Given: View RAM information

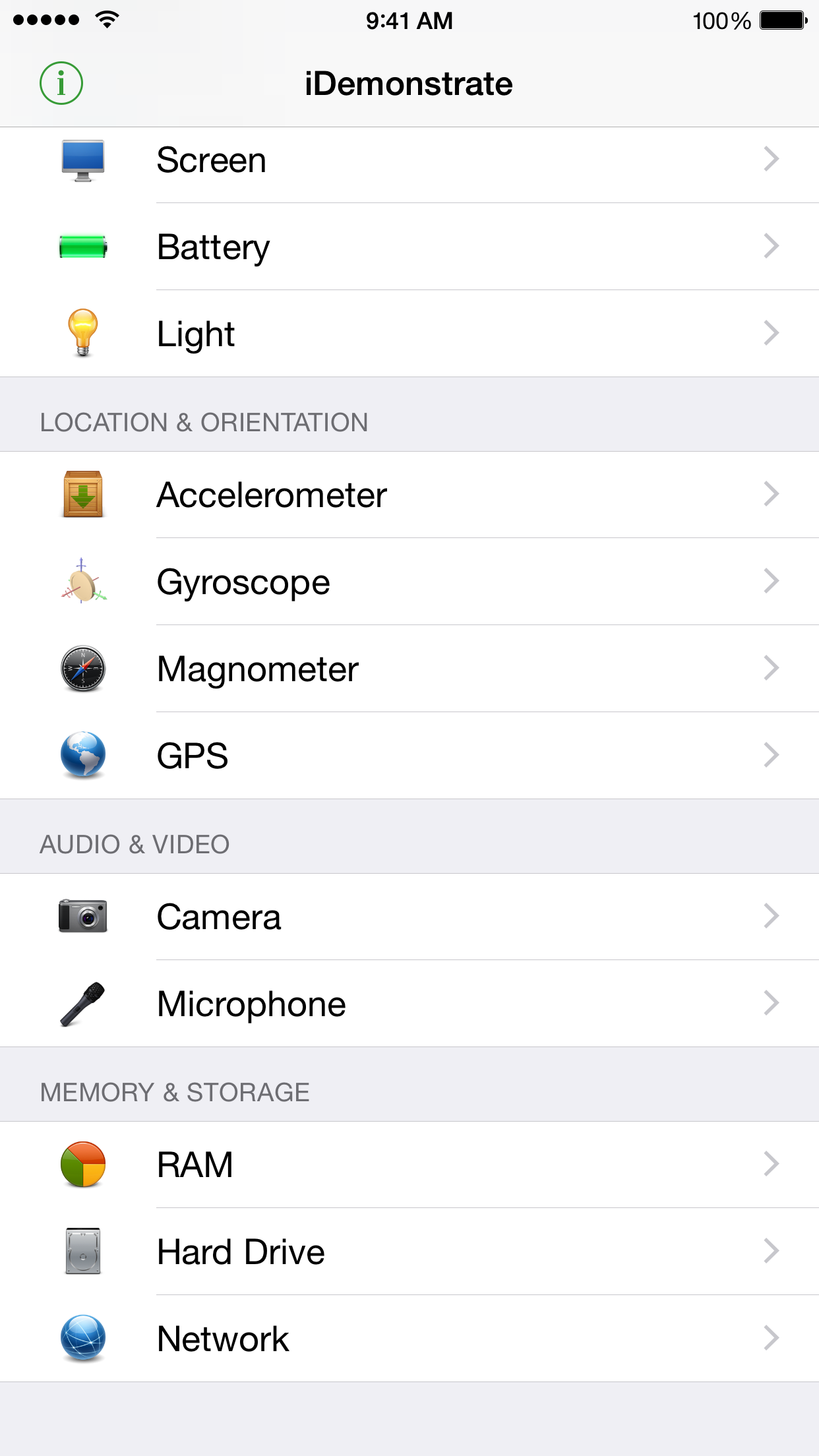Looking at the screenshot, I should tap(409, 1165).
